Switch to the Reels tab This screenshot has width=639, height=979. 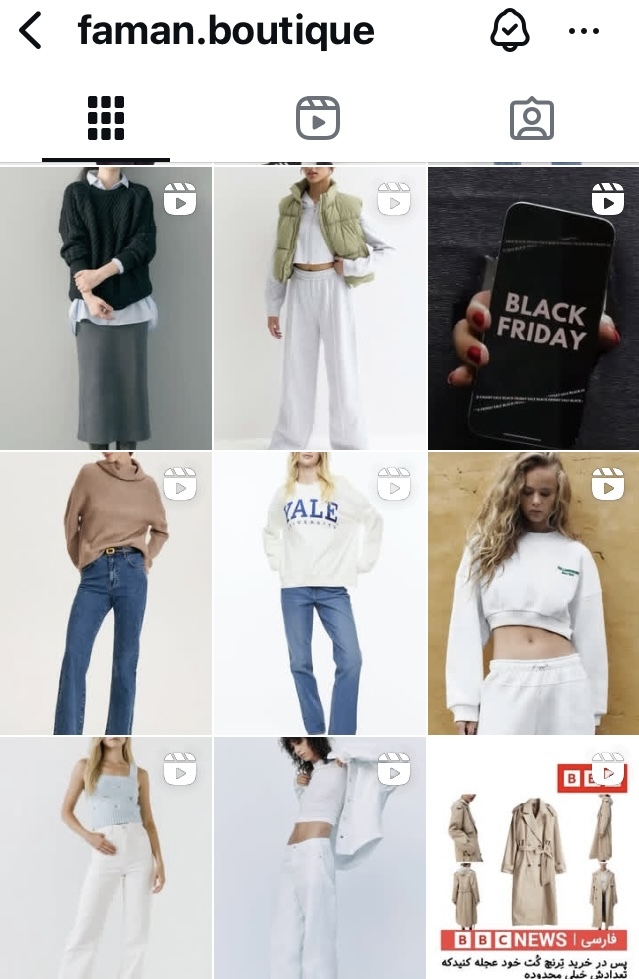click(x=318, y=118)
